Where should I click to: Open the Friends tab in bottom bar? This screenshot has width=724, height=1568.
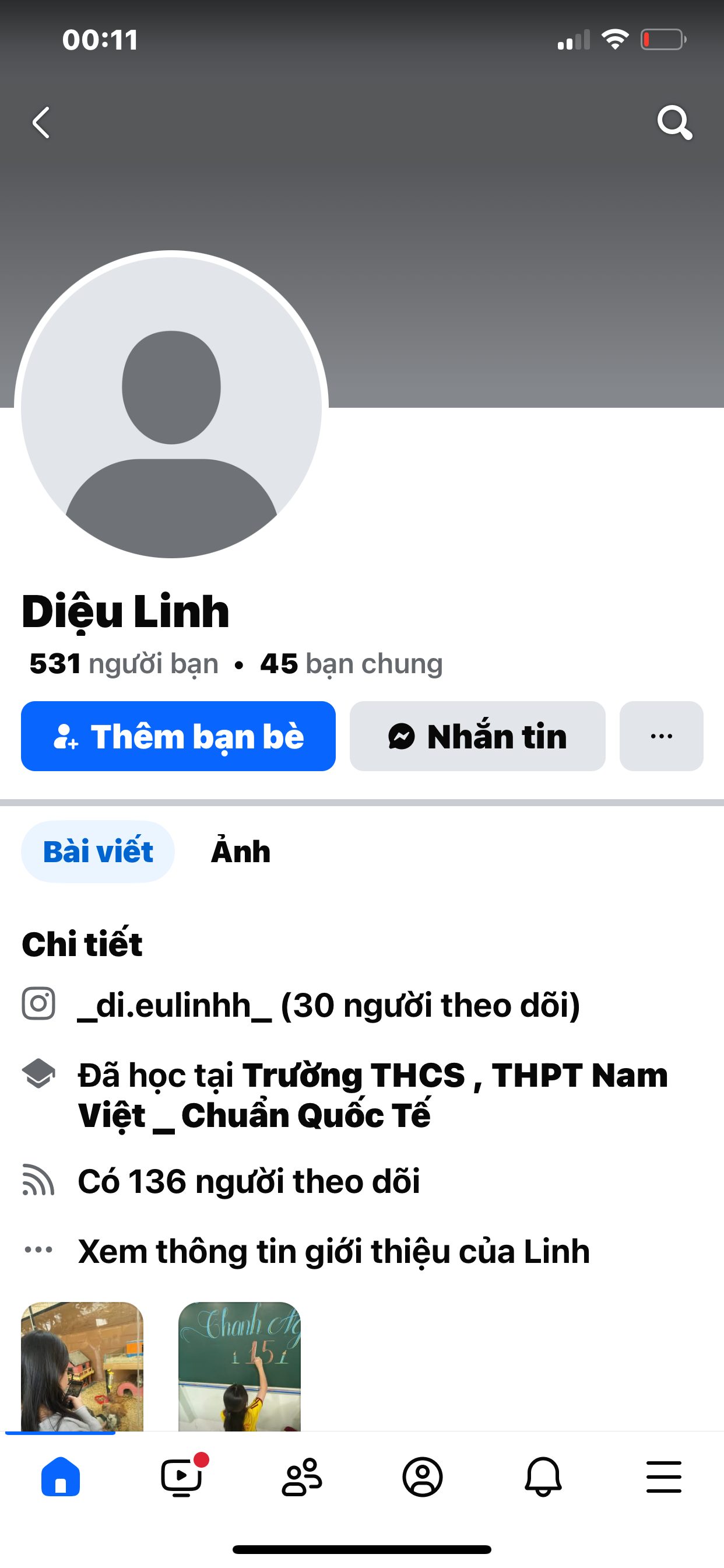click(302, 1476)
